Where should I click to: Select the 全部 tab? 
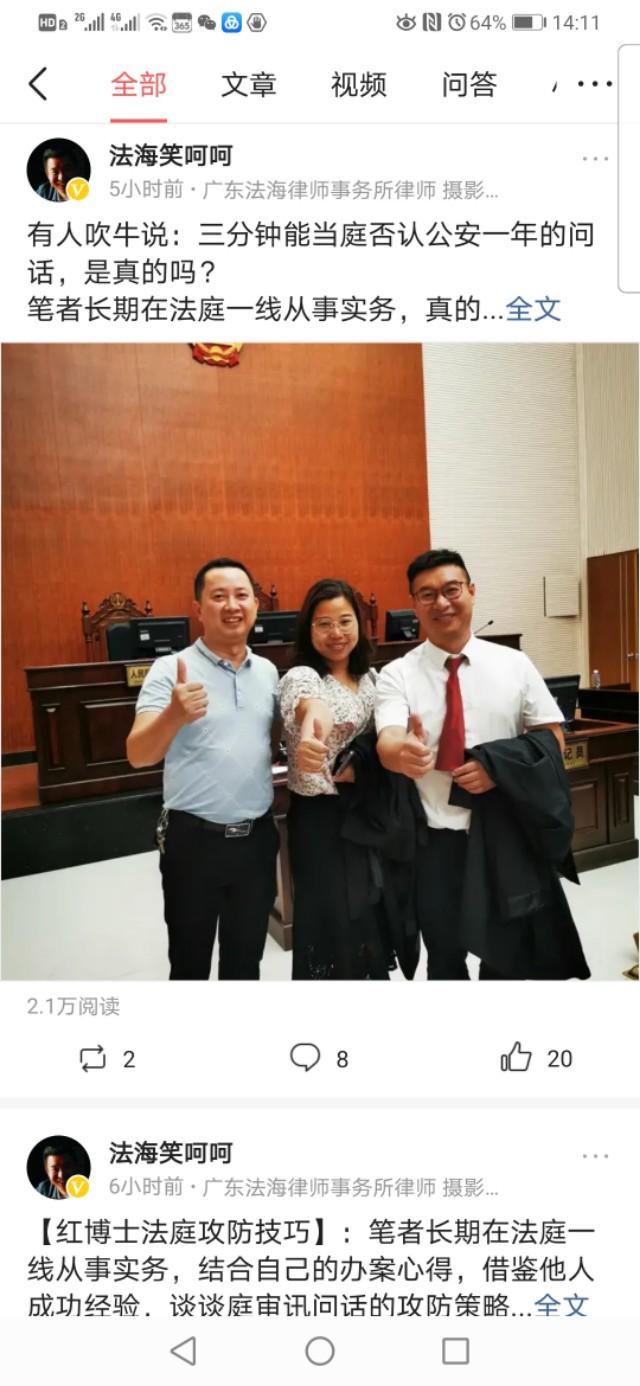(x=138, y=85)
